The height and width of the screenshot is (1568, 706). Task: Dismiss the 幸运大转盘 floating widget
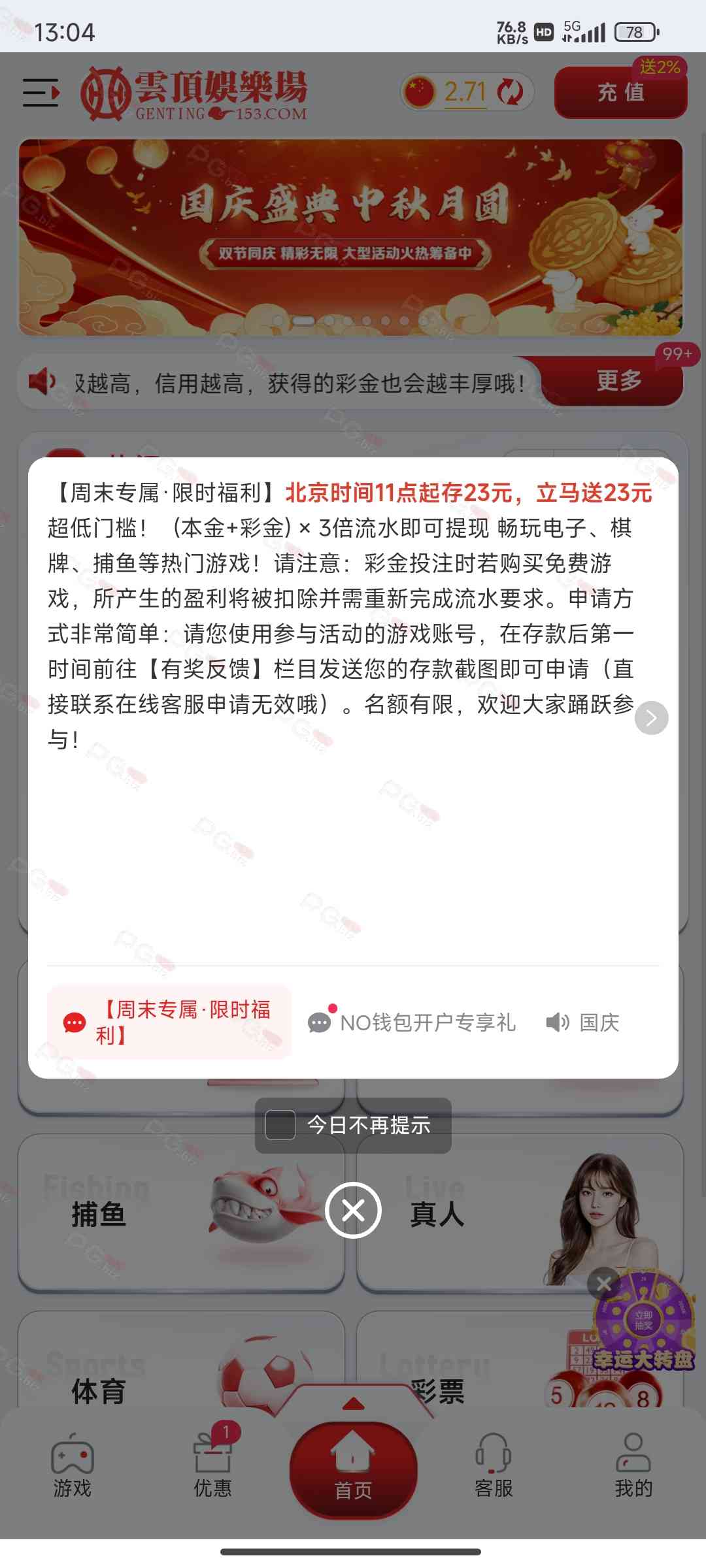click(x=603, y=1284)
